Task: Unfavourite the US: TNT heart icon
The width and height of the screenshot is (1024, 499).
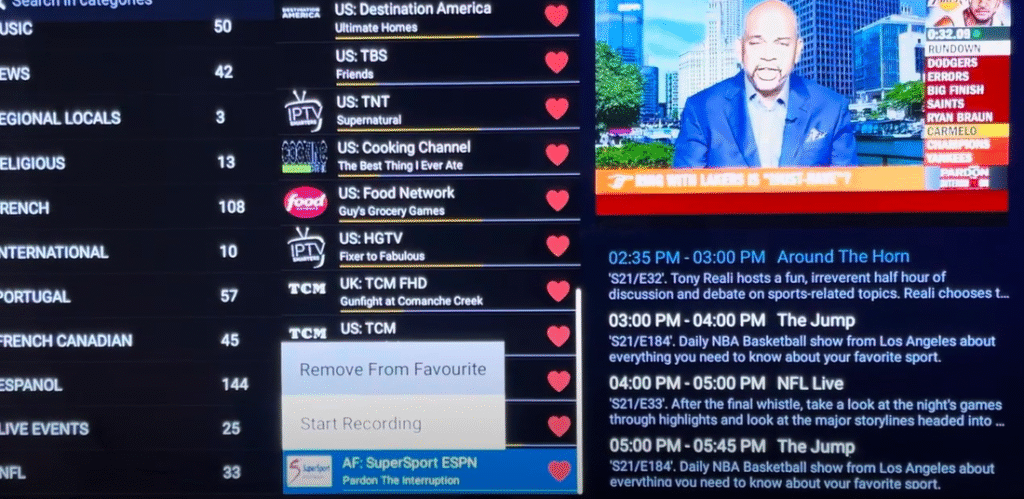Action: coord(557,108)
